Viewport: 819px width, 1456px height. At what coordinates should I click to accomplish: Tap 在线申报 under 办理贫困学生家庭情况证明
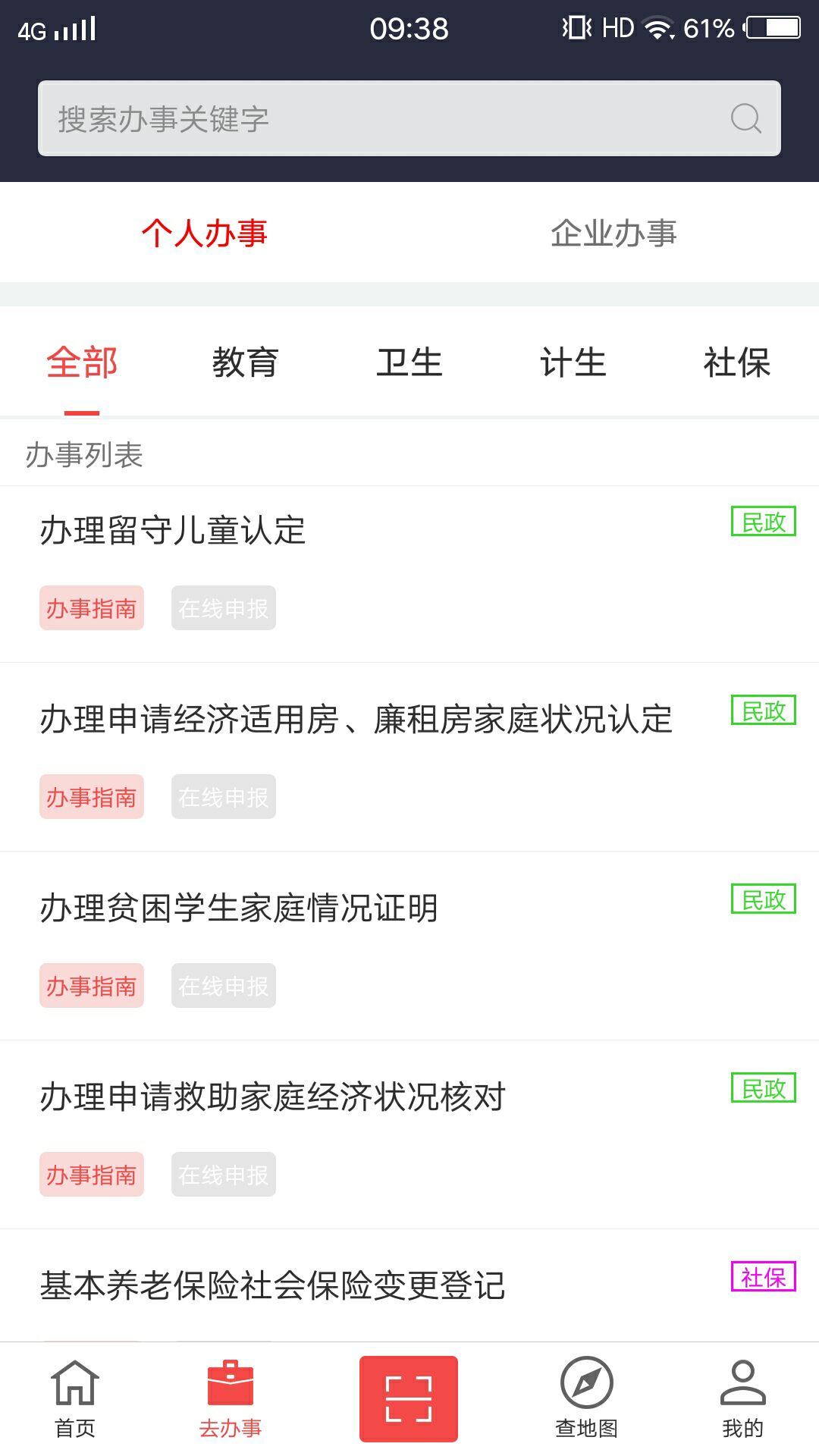[223, 985]
